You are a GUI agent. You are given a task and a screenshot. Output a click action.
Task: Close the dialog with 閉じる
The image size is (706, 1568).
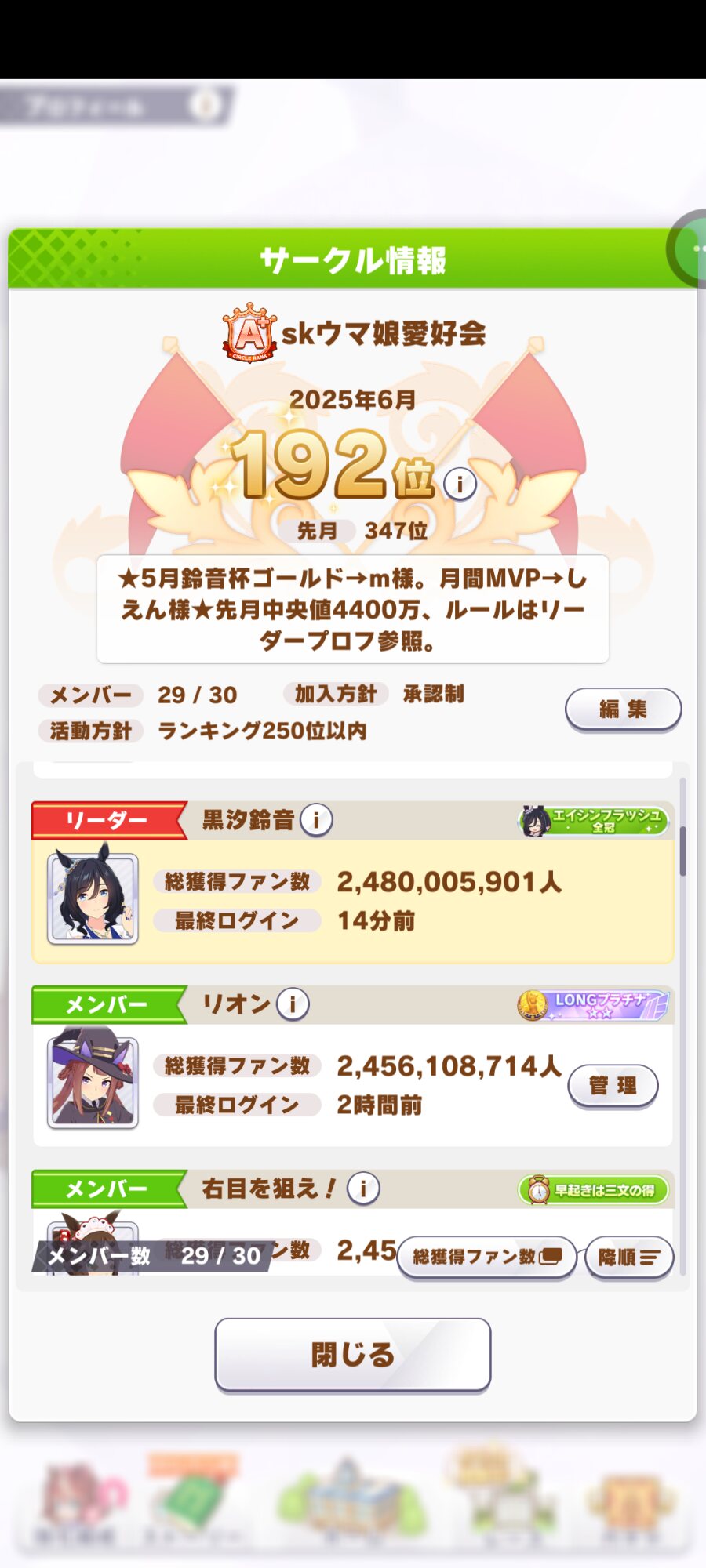pos(353,1355)
